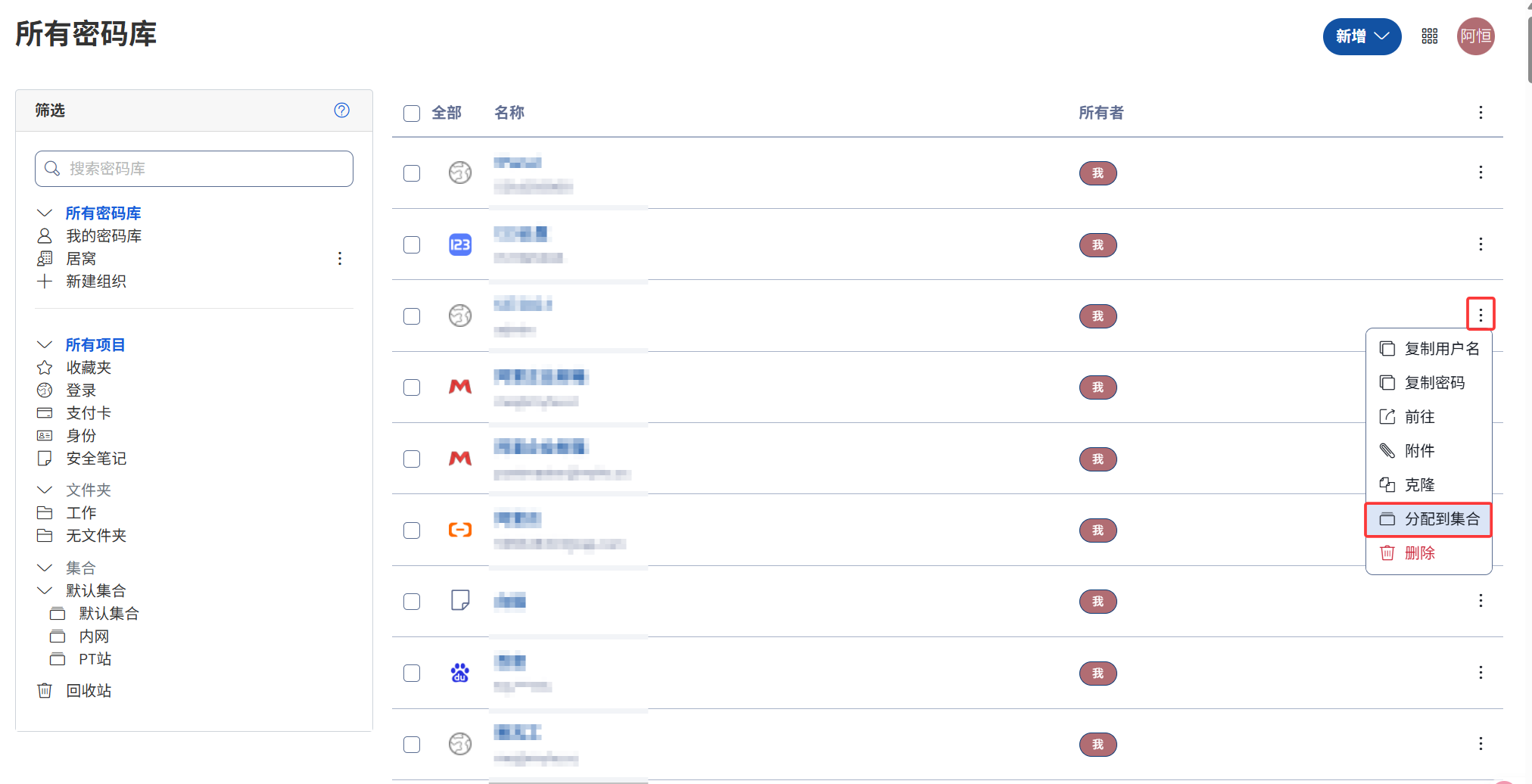Open the 工作 folder
Screen dimensions: 1532x784
(81, 513)
